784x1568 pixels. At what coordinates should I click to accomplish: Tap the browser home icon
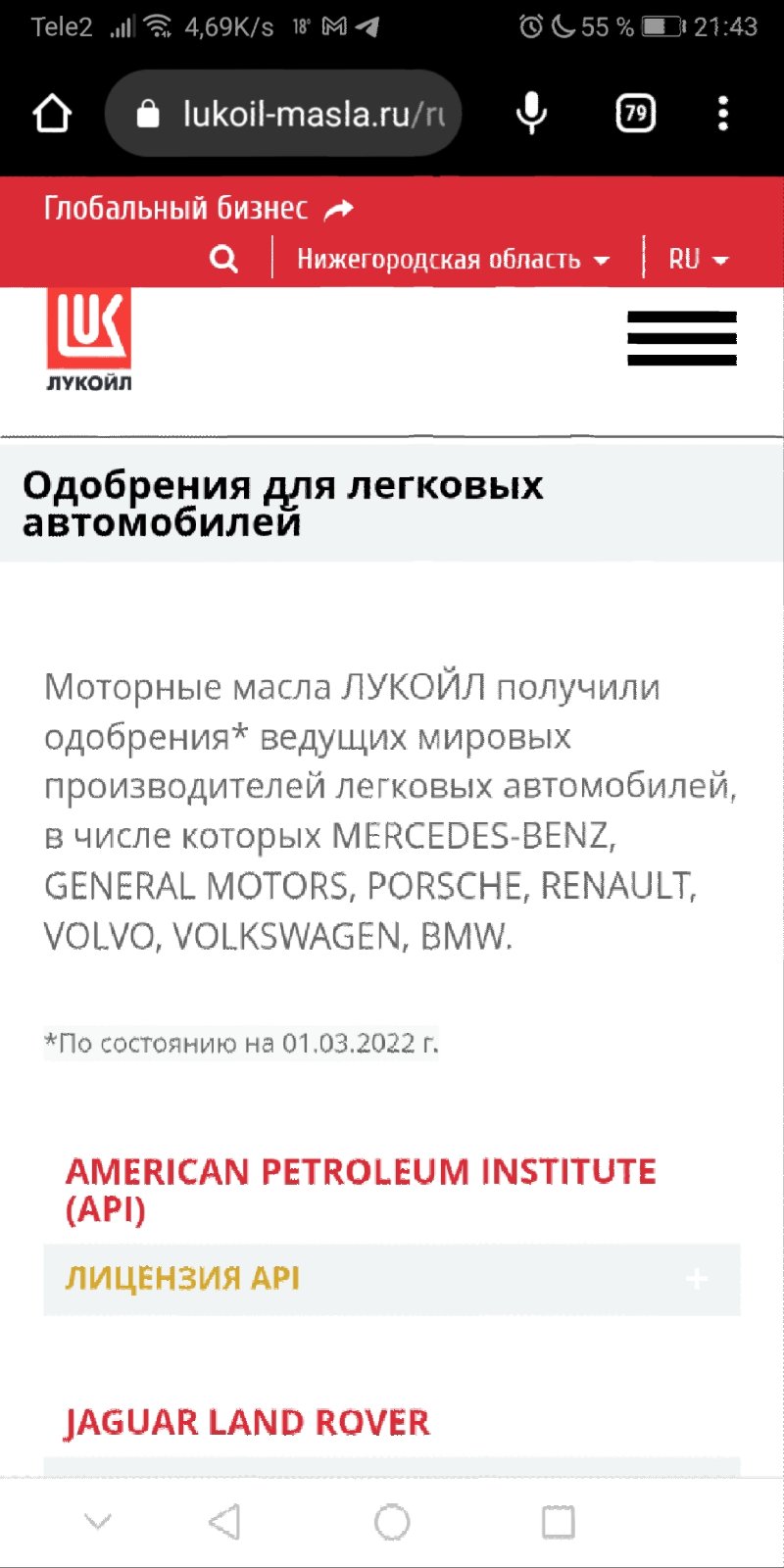click(52, 114)
